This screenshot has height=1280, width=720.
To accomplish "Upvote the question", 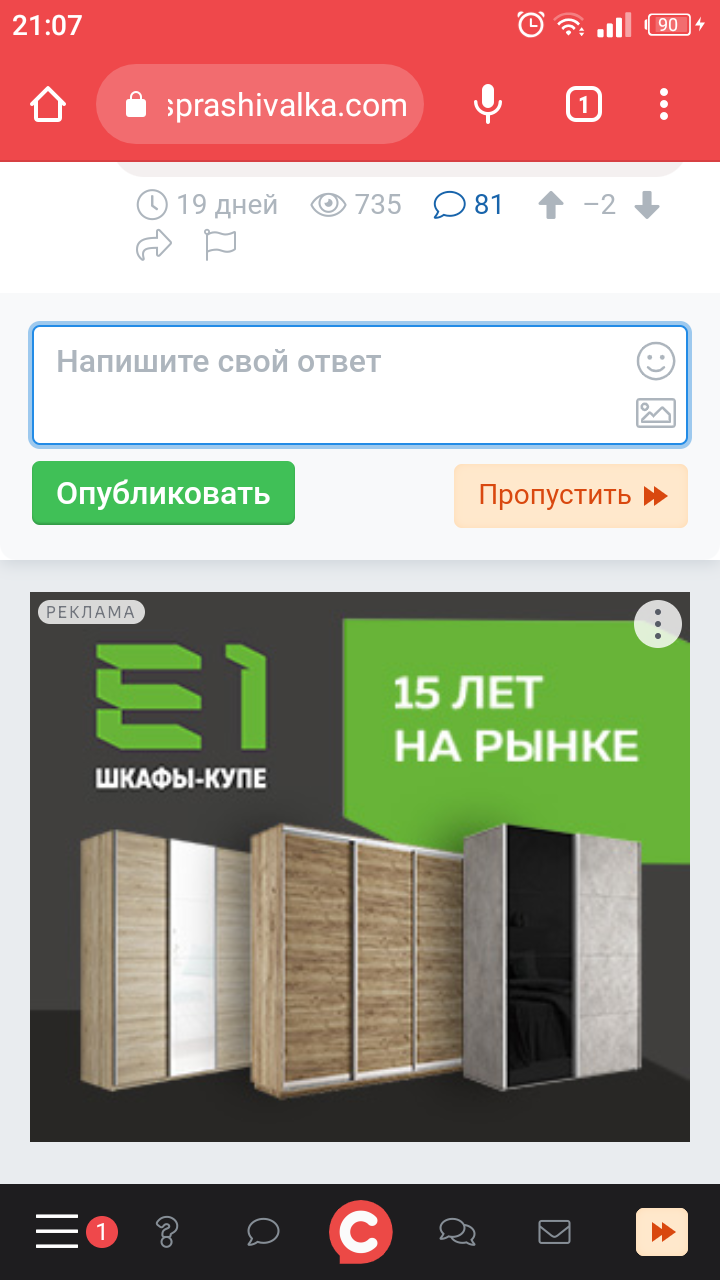I will click(x=551, y=206).
